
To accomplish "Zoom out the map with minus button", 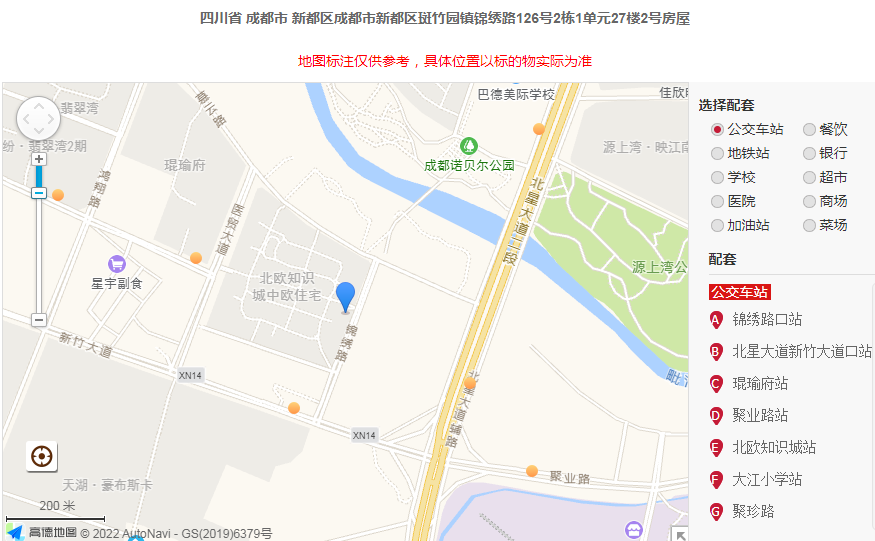I will (x=39, y=320).
